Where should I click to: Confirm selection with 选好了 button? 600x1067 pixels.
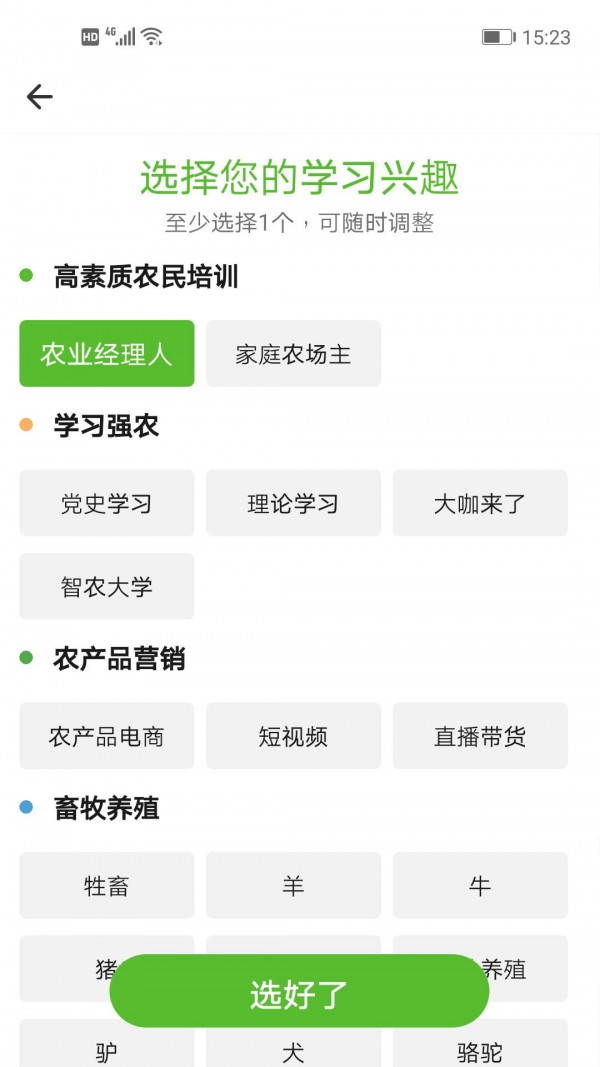[x=299, y=993]
